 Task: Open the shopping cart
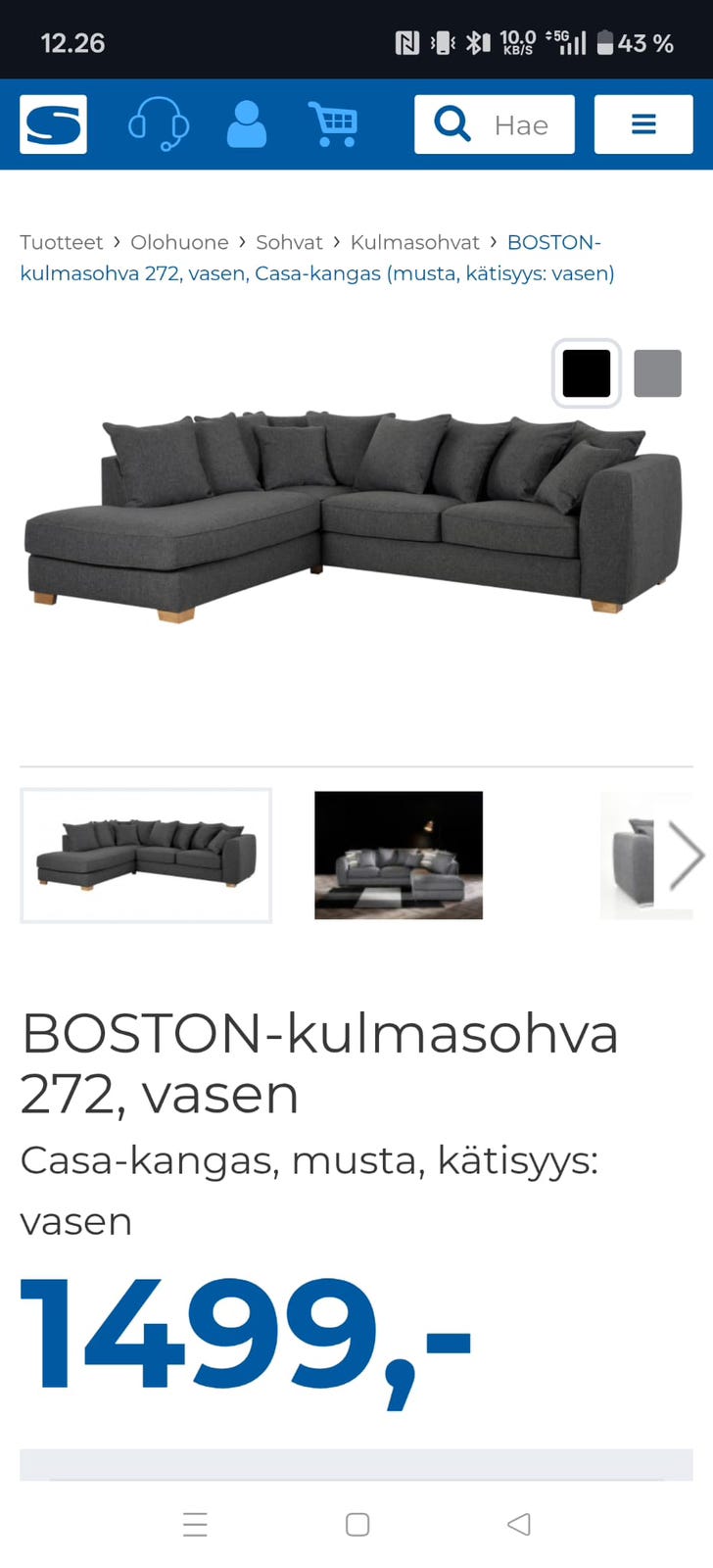tap(333, 124)
